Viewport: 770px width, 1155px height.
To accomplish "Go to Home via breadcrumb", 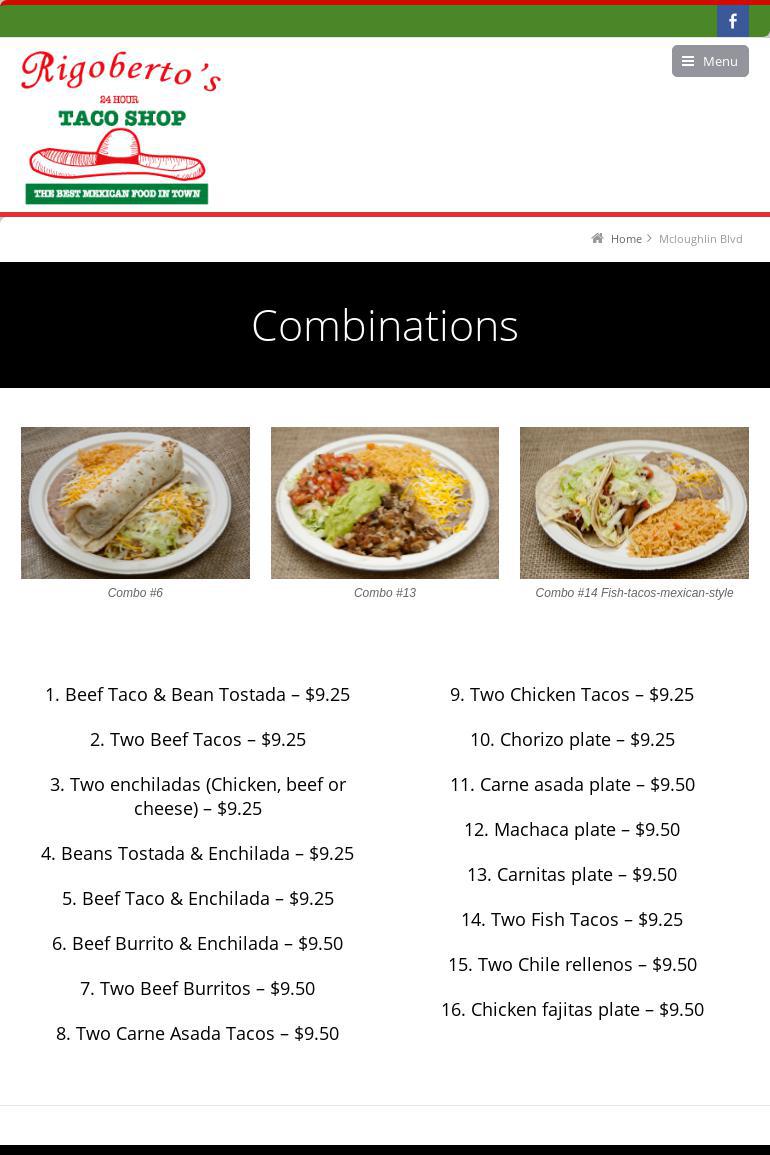I will [x=626, y=239].
